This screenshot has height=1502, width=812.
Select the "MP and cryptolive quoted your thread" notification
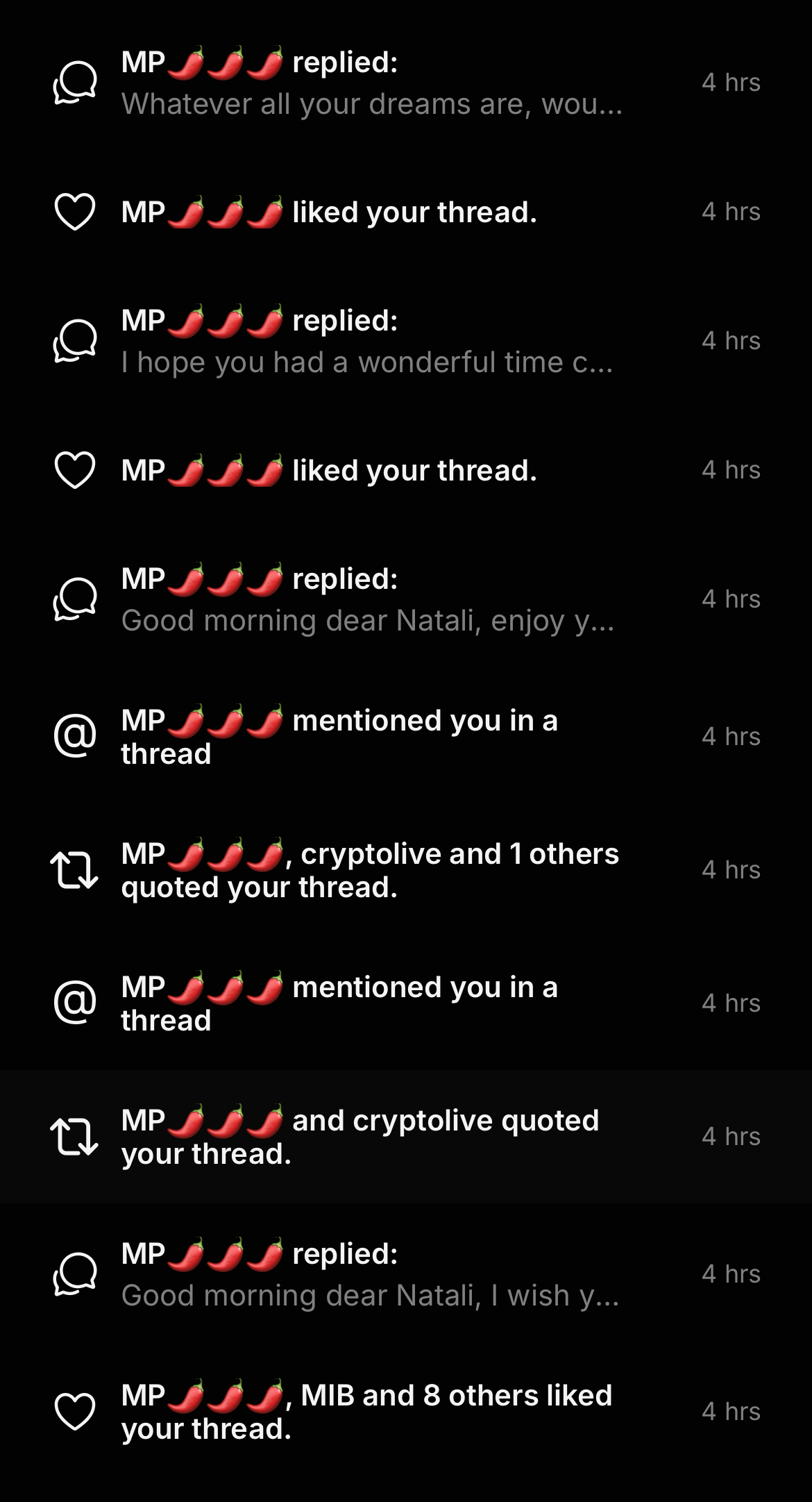(360, 1137)
